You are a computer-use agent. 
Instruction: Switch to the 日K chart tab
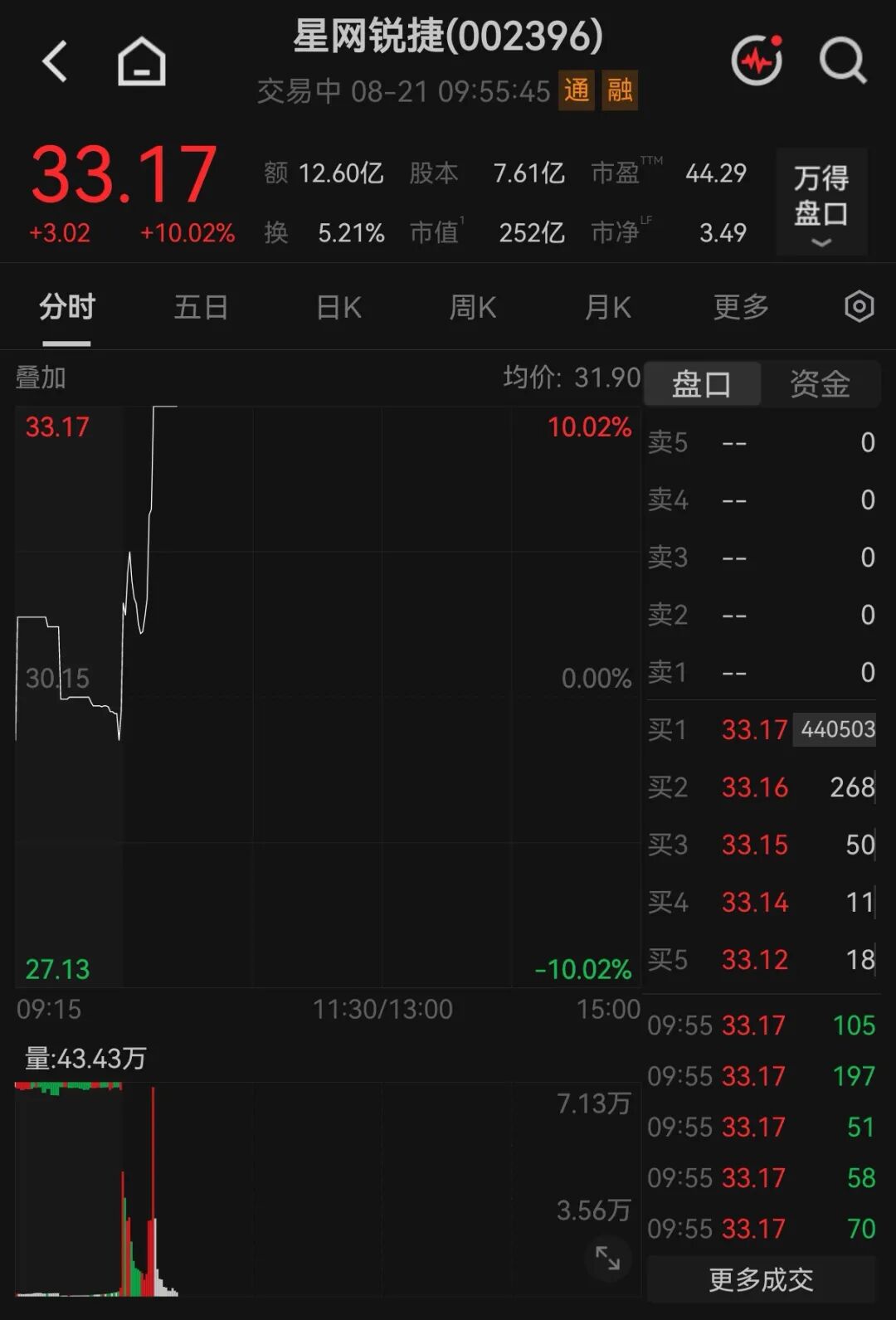[338, 308]
